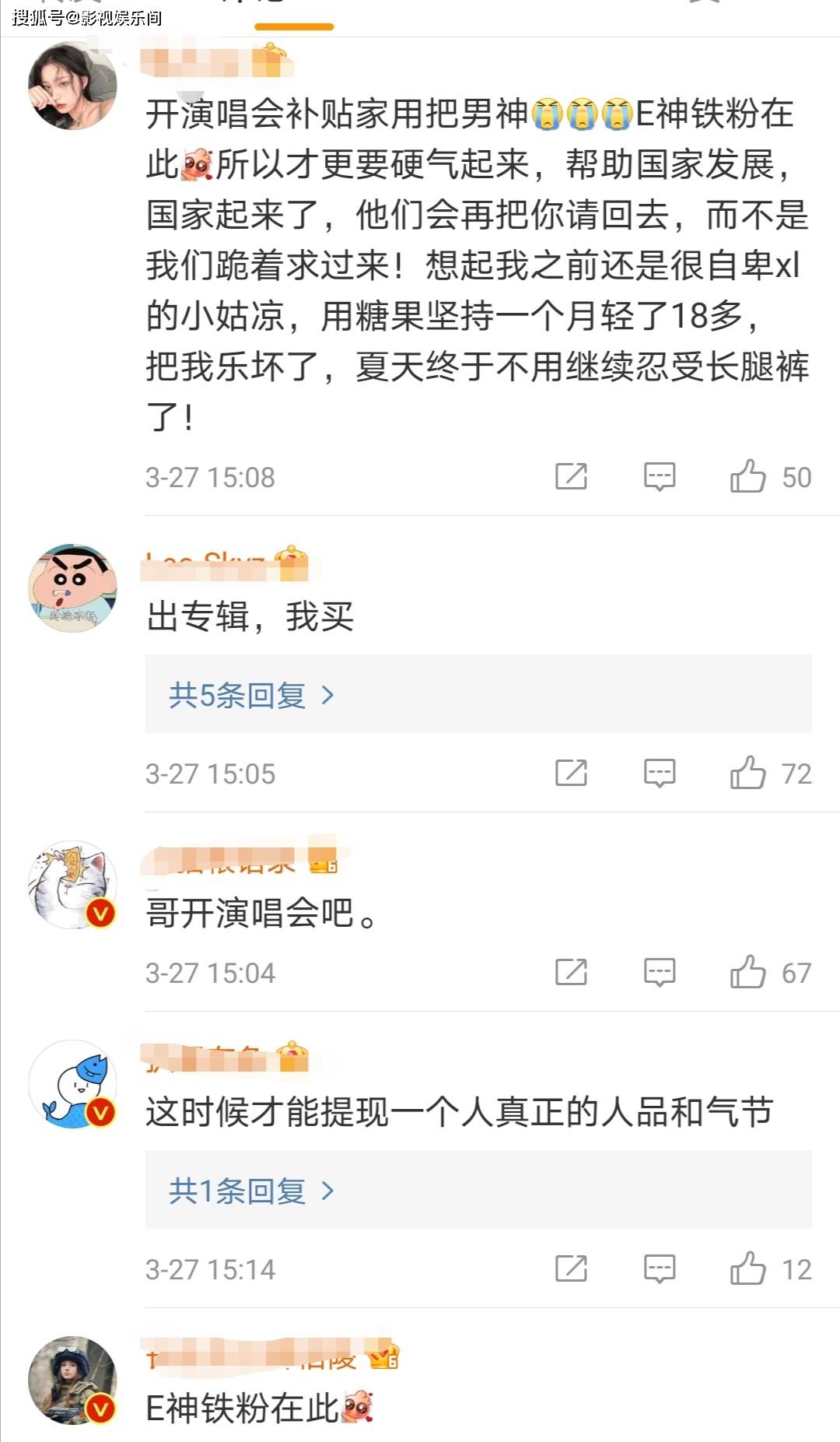Repost the comment posted at 3-27 15:14
This screenshot has width=840, height=1442.
click(571, 1268)
